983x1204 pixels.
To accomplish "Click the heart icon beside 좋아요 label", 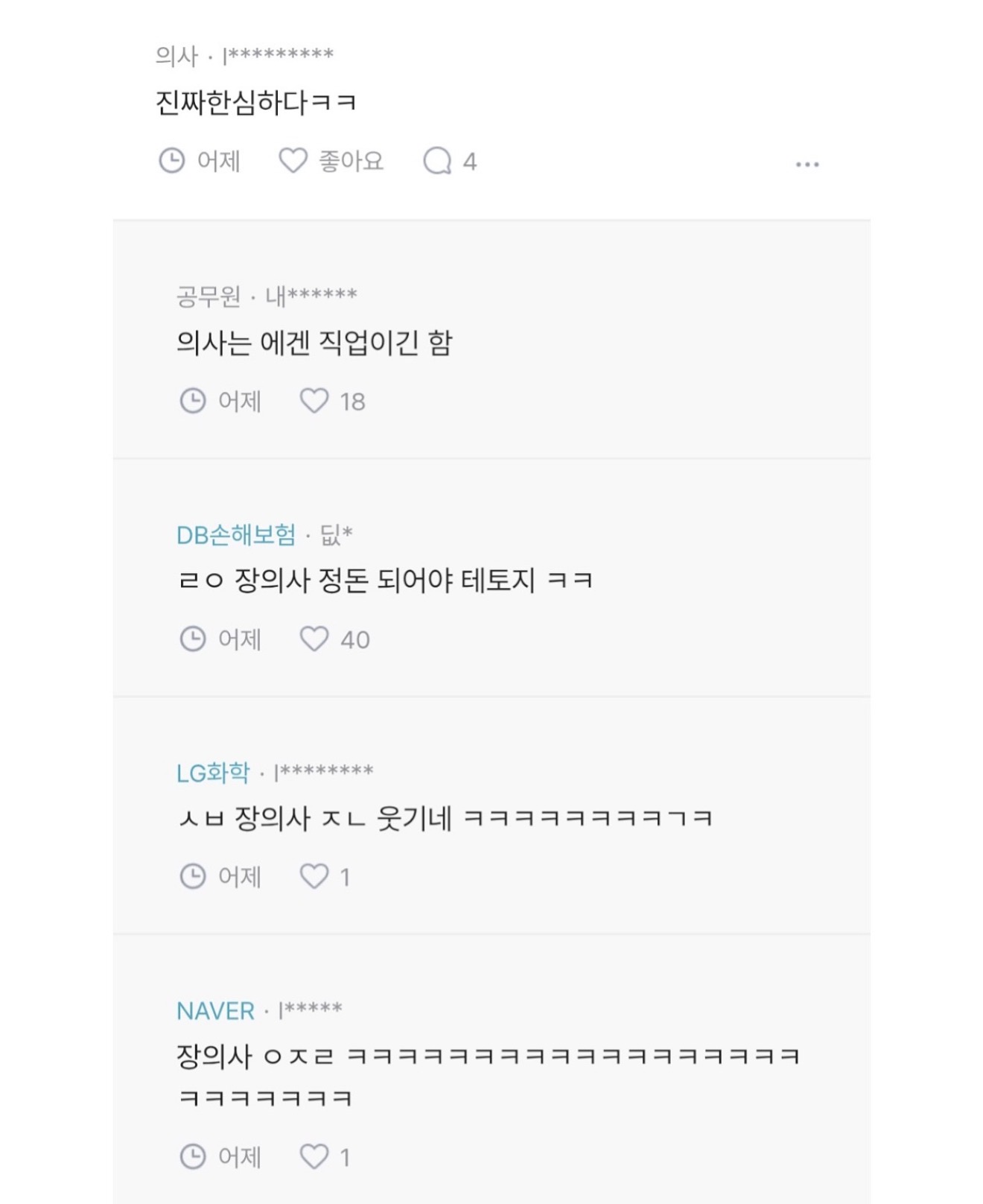I will coord(294,159).
